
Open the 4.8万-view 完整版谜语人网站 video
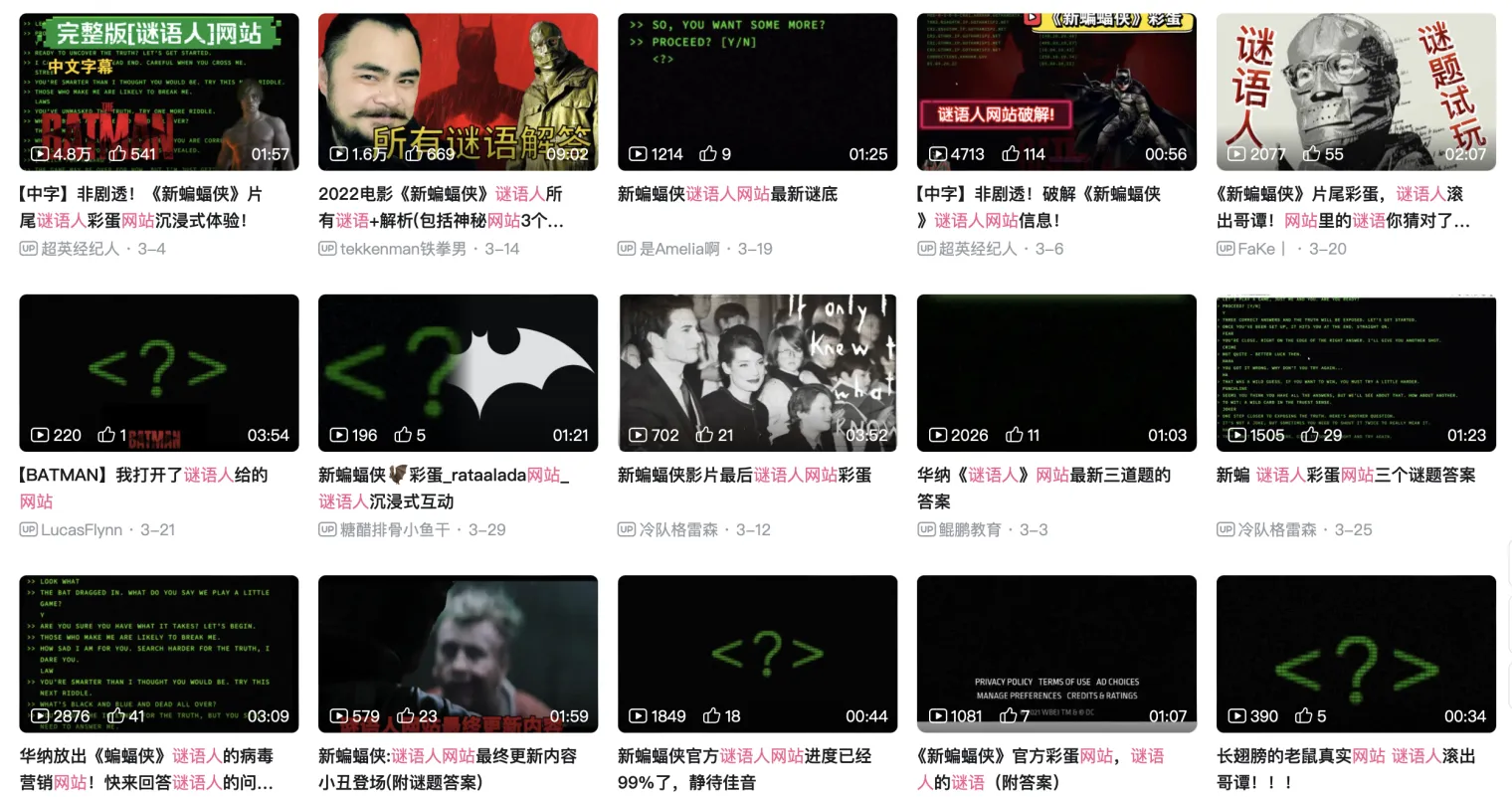click(159, 92)
